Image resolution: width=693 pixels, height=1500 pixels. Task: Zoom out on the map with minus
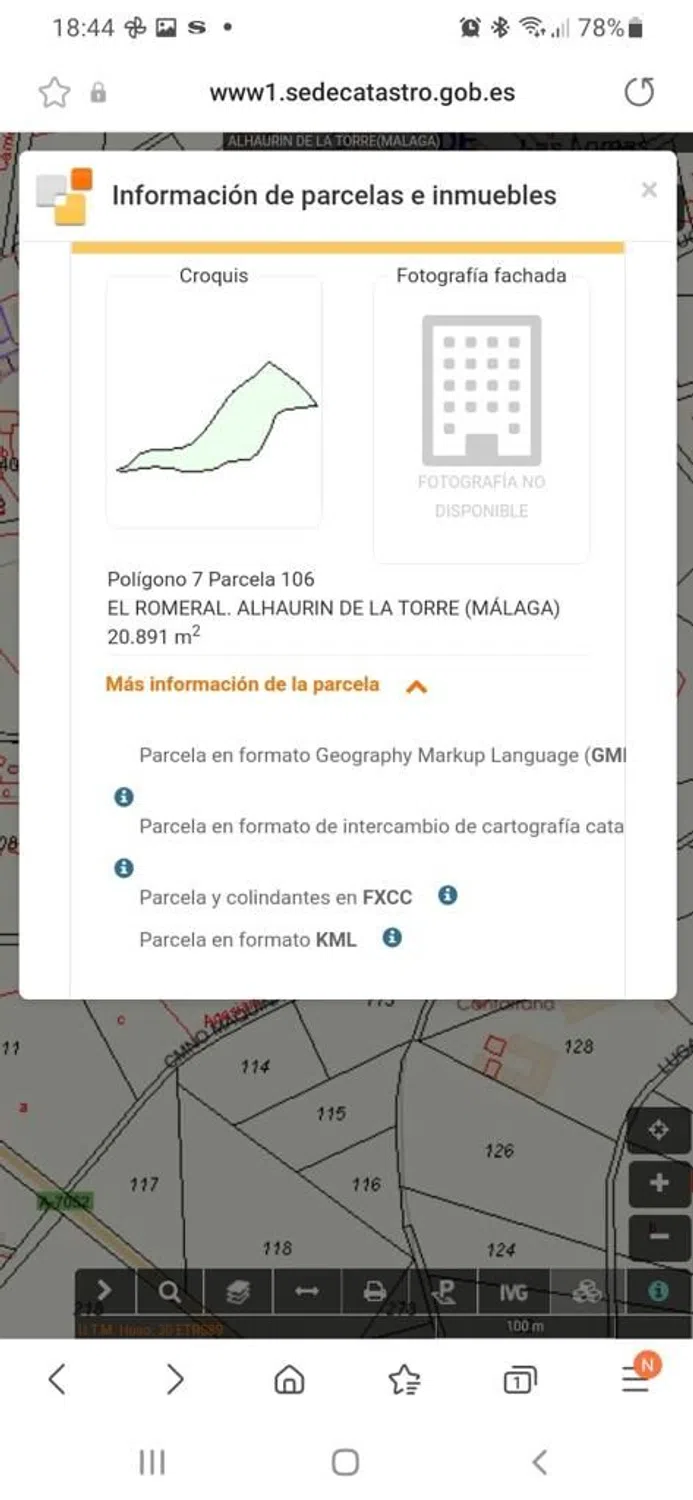(x=658, y=1236)
